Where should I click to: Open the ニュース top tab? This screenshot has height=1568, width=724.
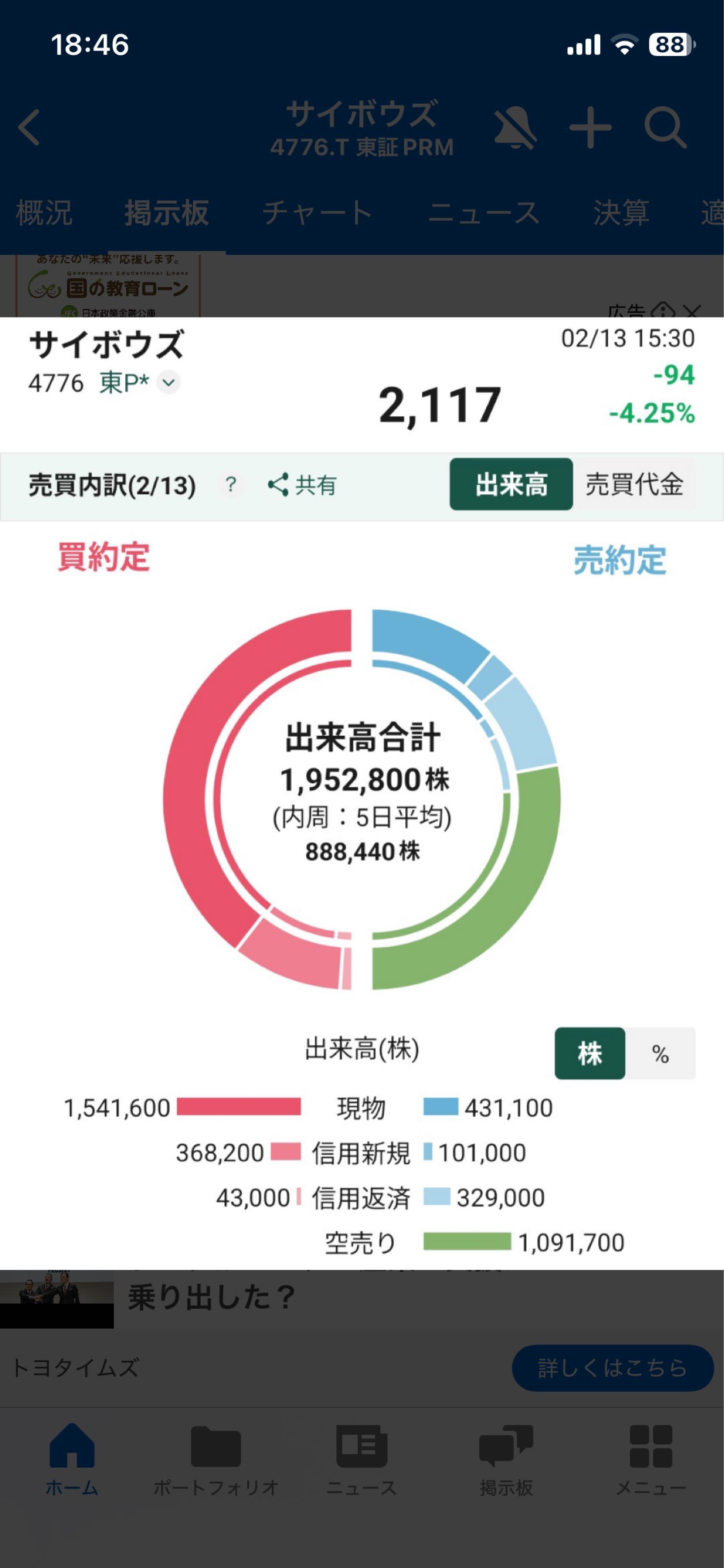tap(484, 213)
